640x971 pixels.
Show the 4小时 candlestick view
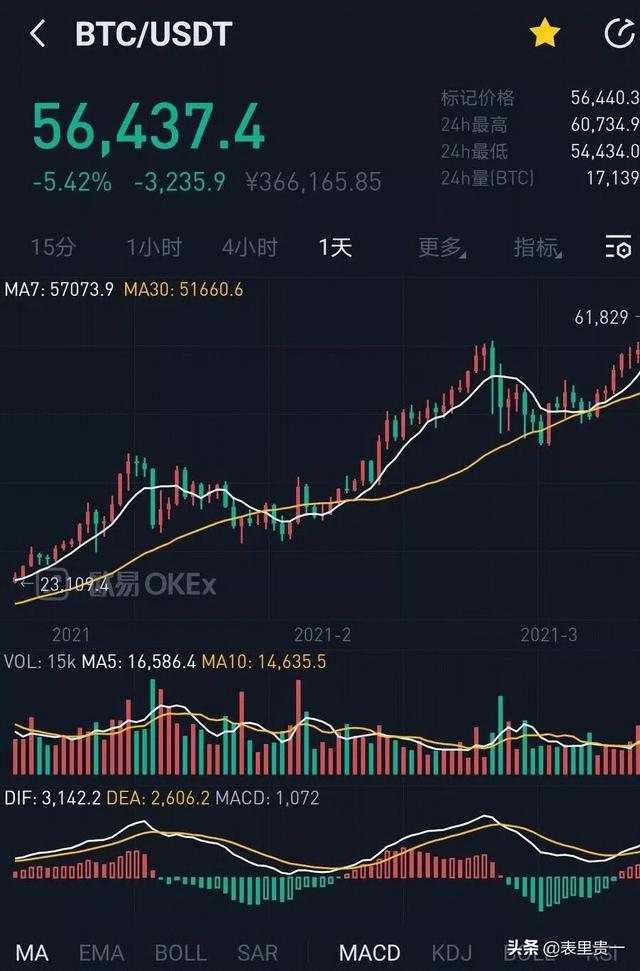click(249, 247)
